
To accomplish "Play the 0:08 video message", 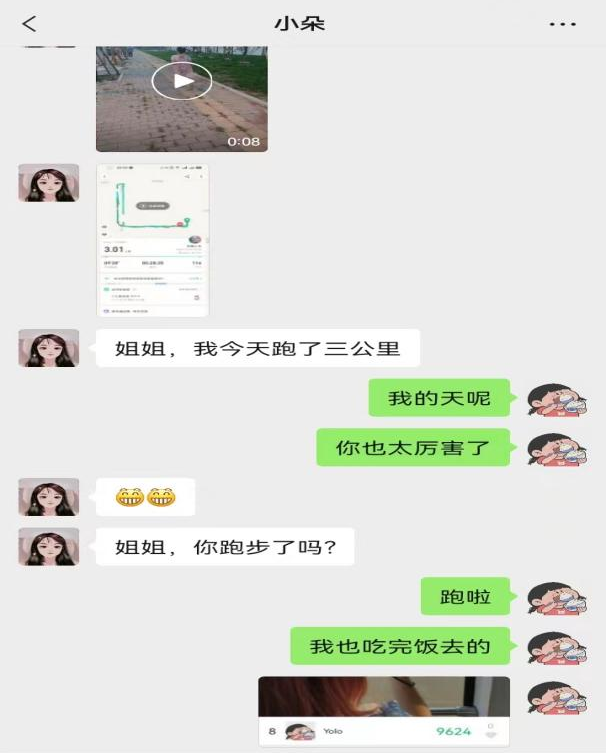I will coord(182,82).
